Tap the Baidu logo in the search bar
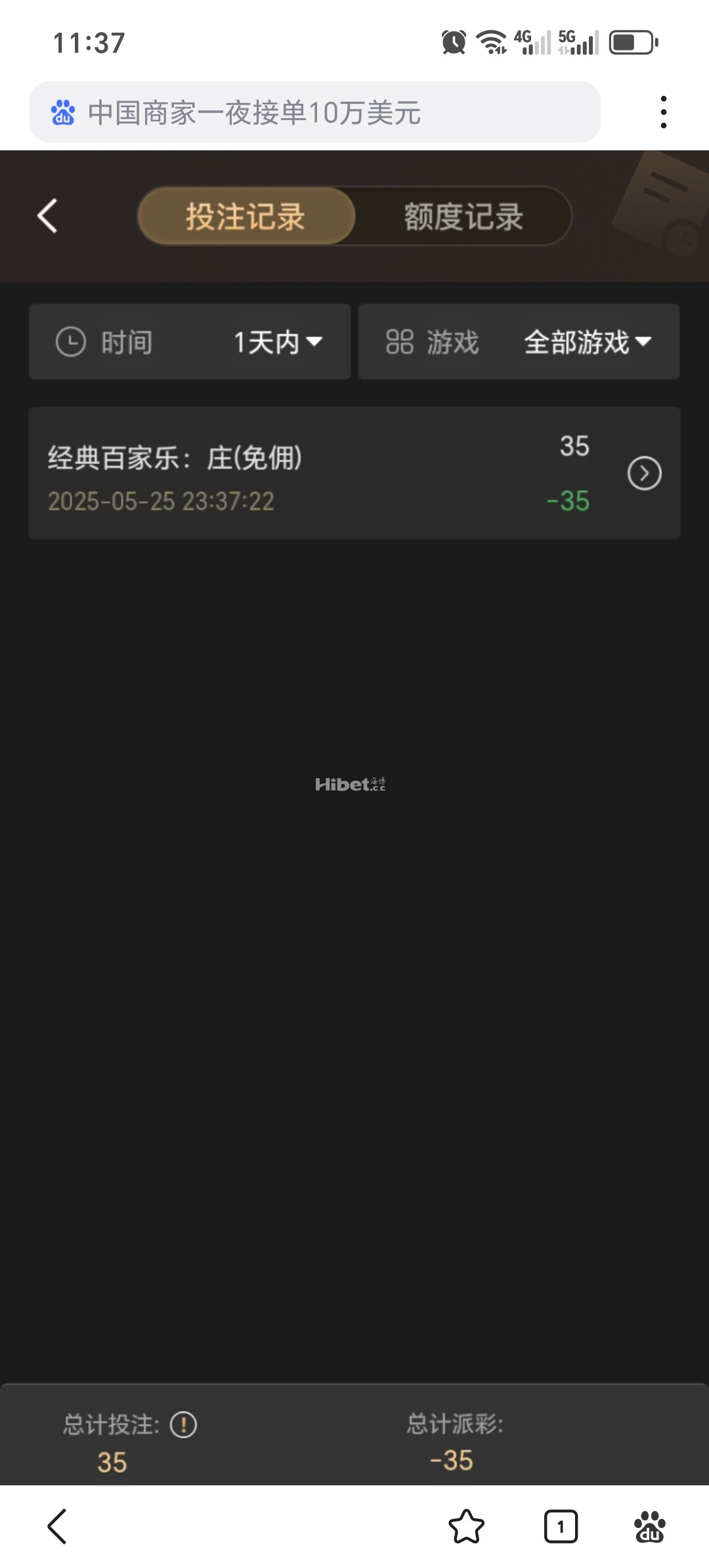 tap(64, 113)
